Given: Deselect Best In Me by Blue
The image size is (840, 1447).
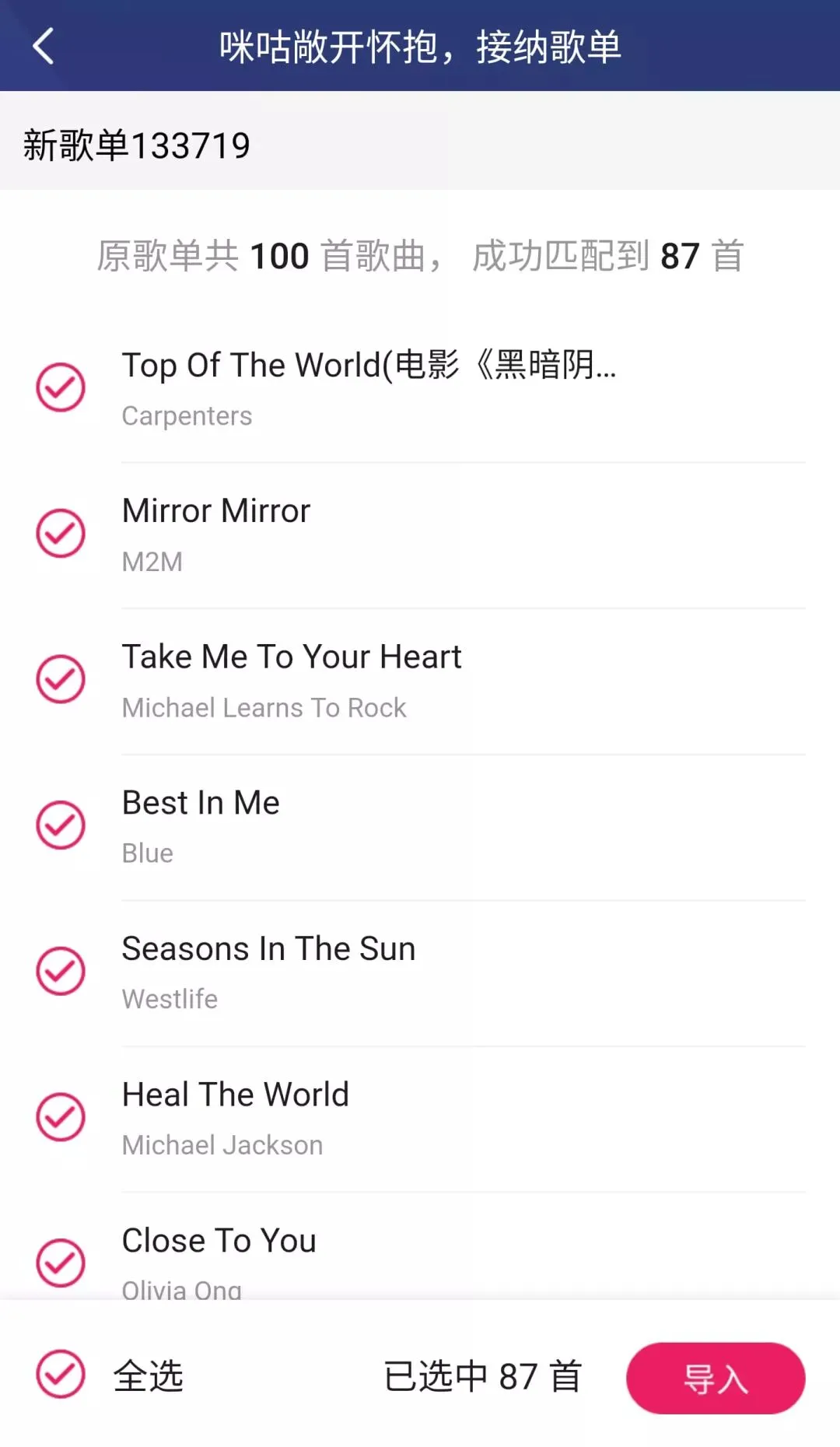Looking at the screenshot, I should click(61, 825).
